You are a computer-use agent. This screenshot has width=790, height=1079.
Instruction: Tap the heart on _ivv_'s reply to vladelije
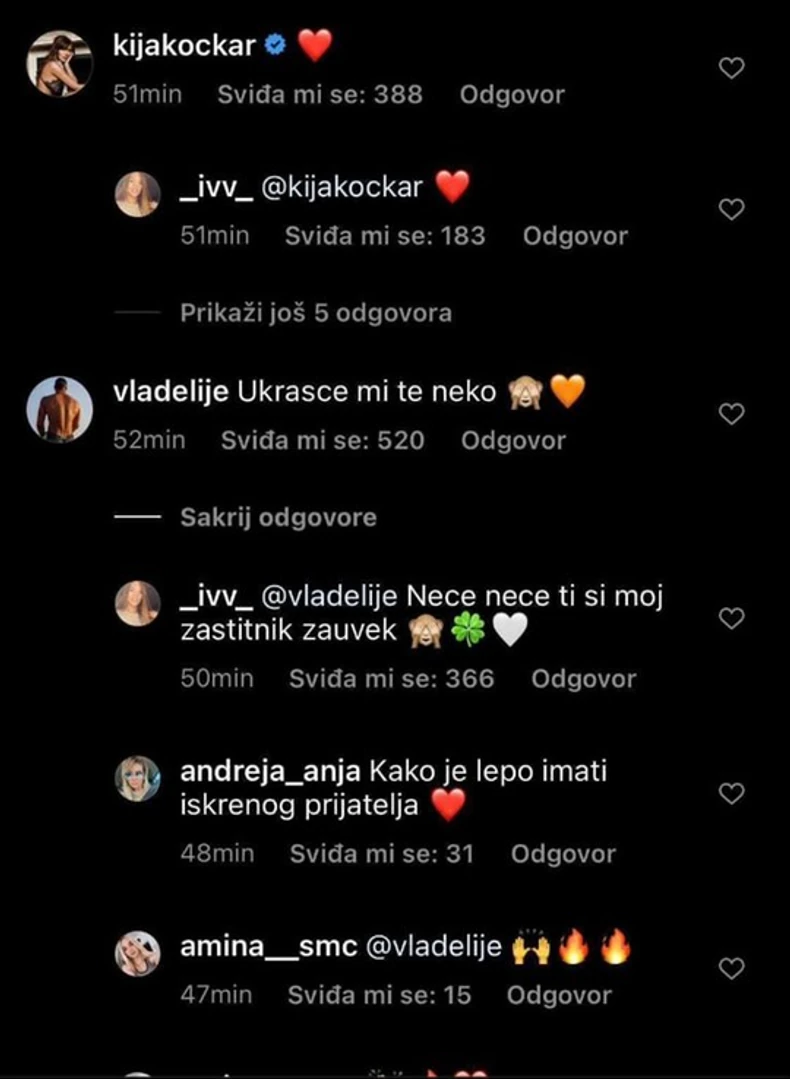pos(729,618)
